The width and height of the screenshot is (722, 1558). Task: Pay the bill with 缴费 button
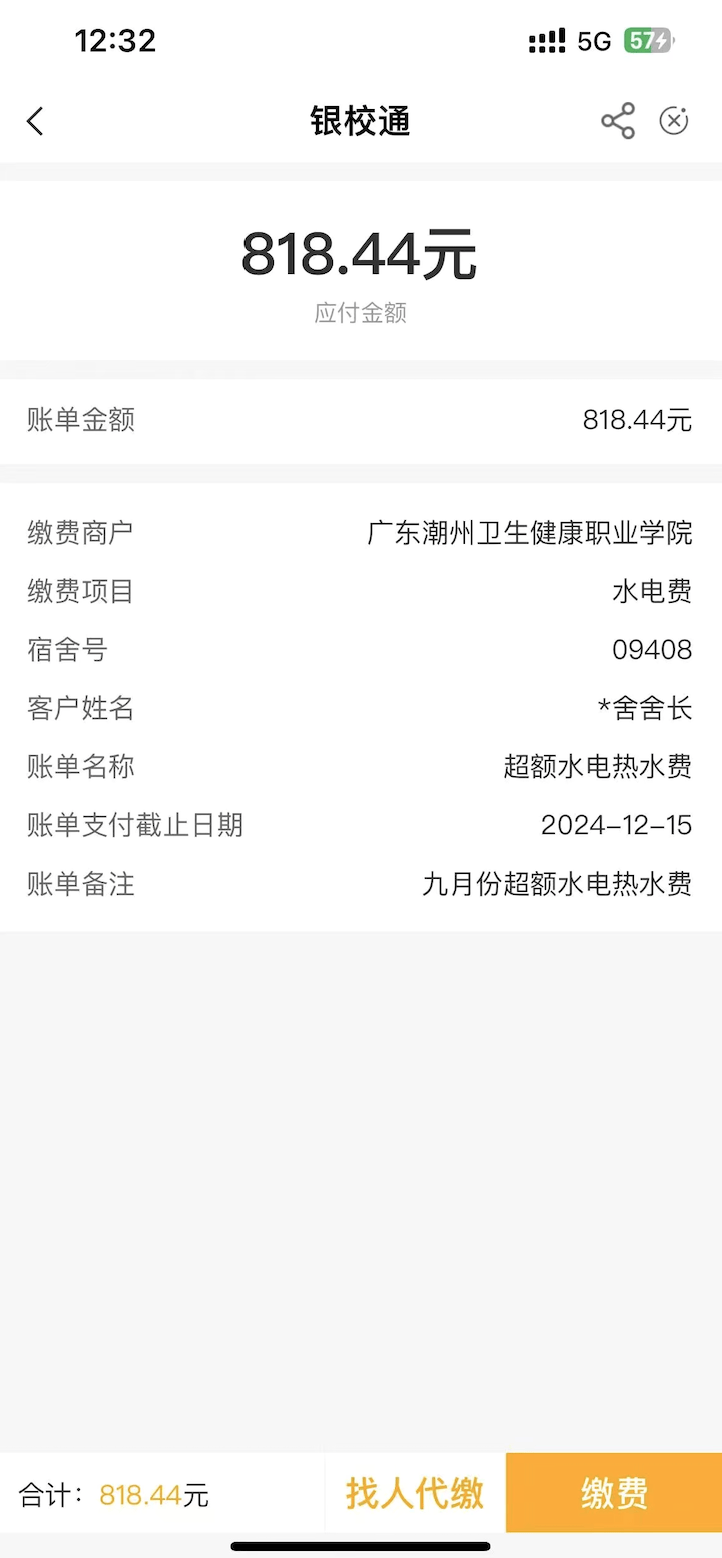[x=614, y=1493]
